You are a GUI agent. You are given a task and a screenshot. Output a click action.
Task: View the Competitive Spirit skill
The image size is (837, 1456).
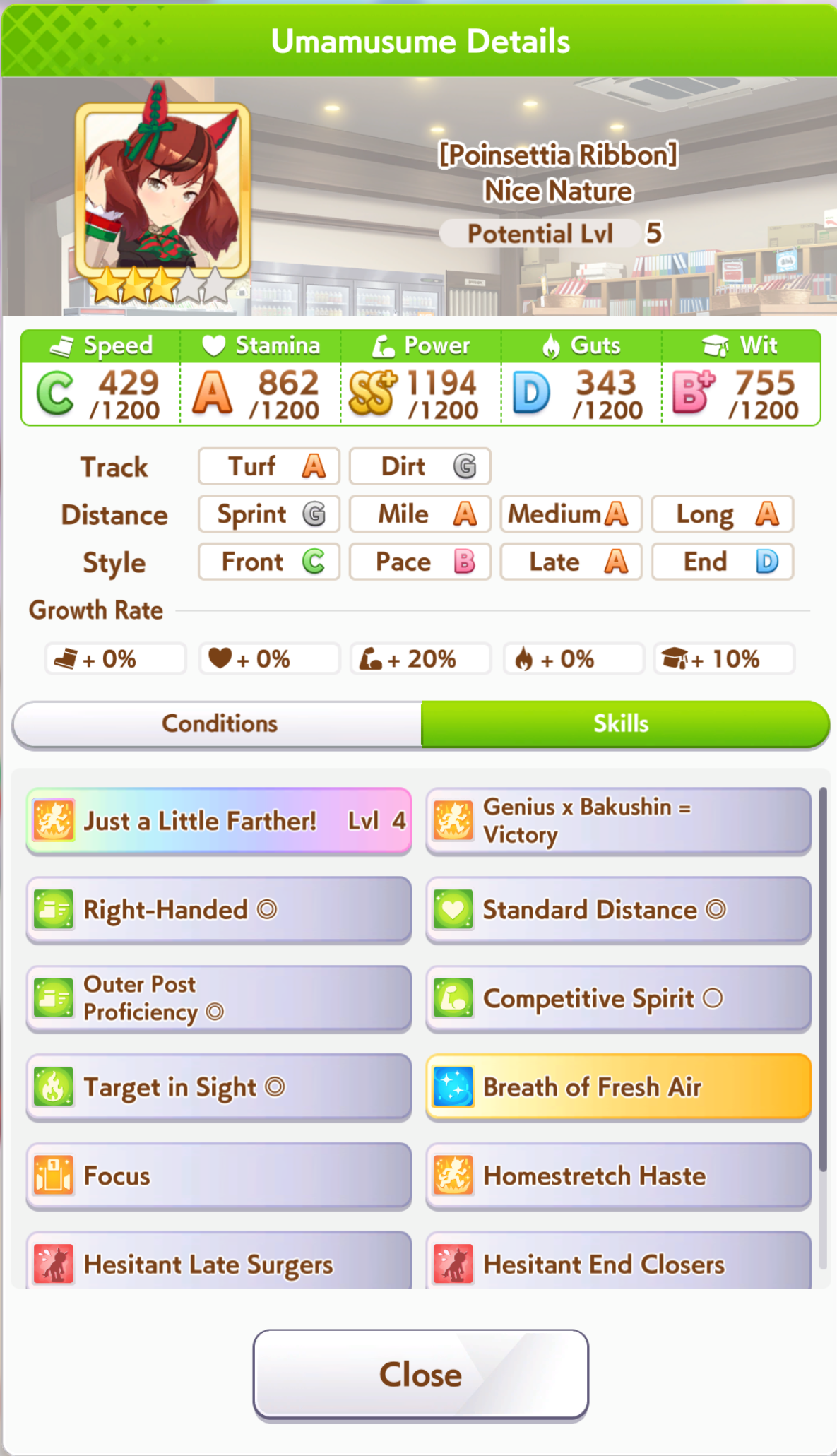[x=619, y=998]
